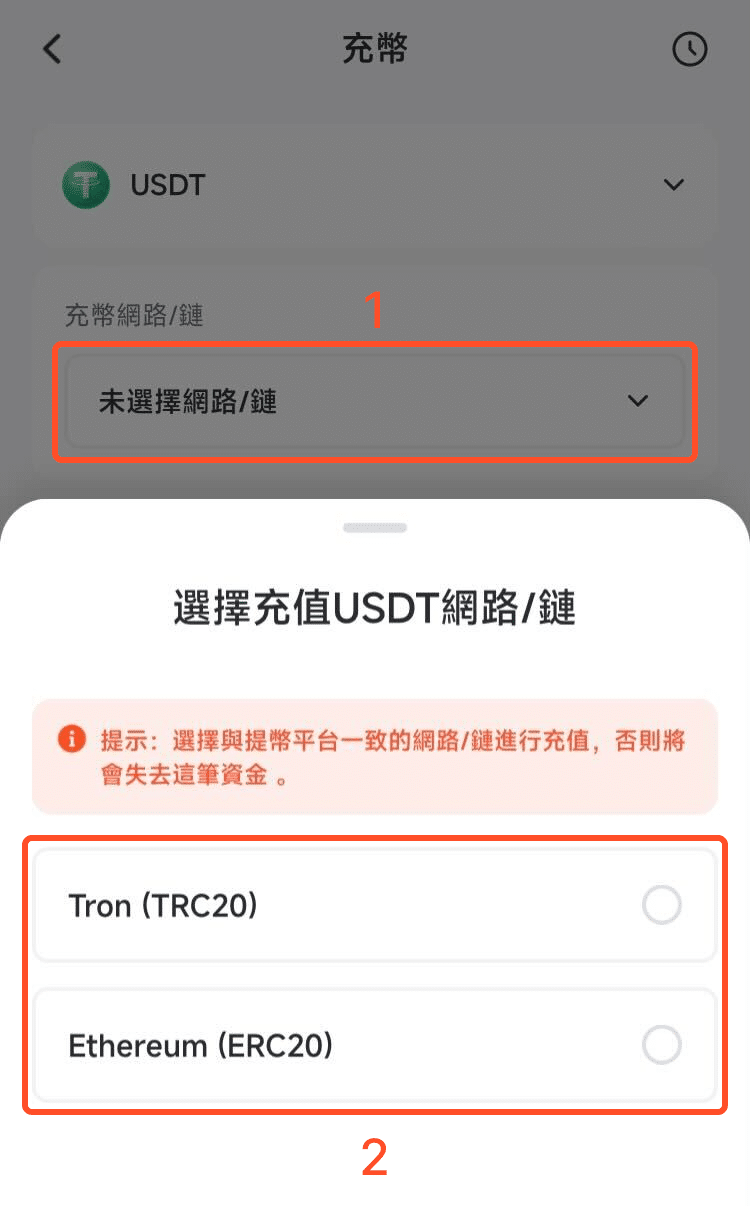Expand the USDT coin selector
The width and height of the screenshot is (750, 1206).
pyautogui.click(x=374, y=185)
